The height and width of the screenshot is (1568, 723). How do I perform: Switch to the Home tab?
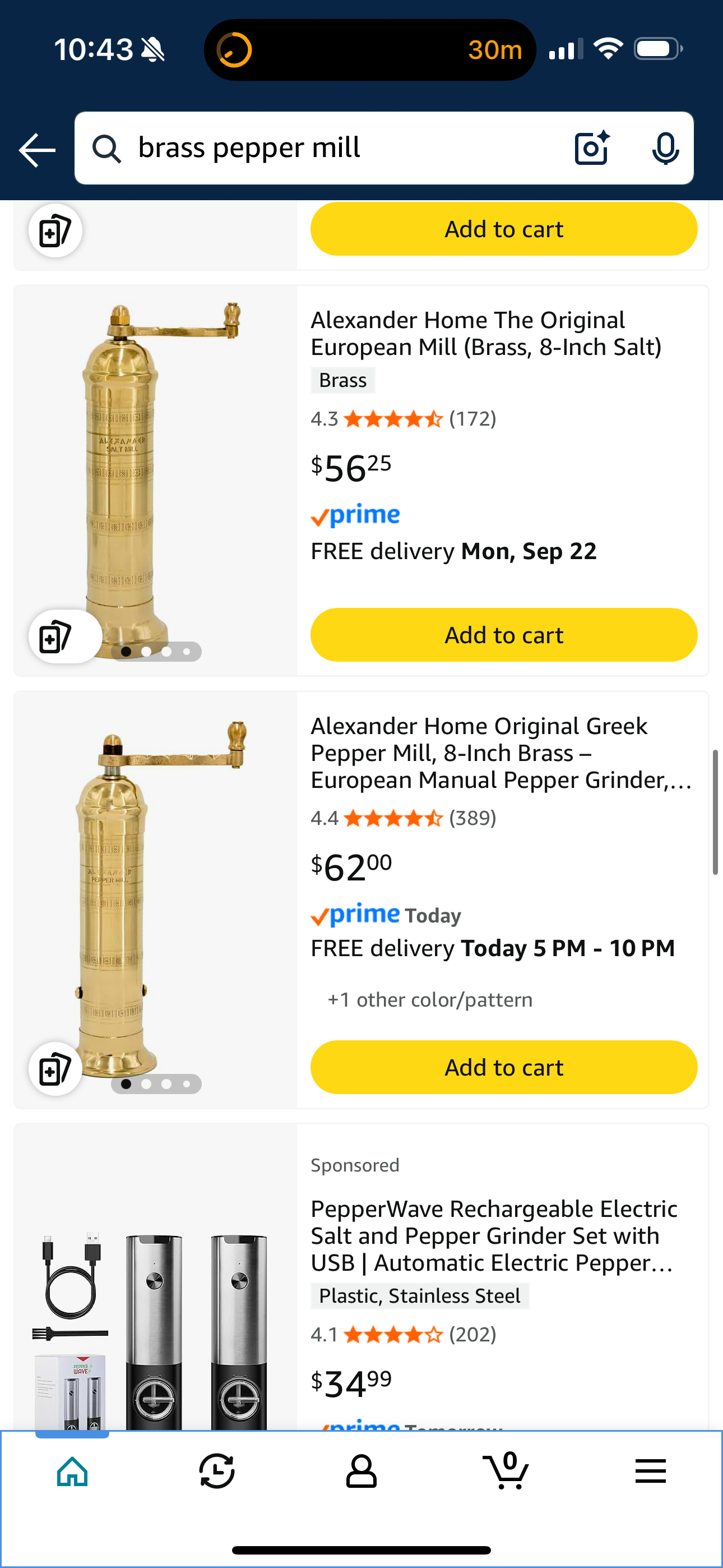click(72, 1472)
